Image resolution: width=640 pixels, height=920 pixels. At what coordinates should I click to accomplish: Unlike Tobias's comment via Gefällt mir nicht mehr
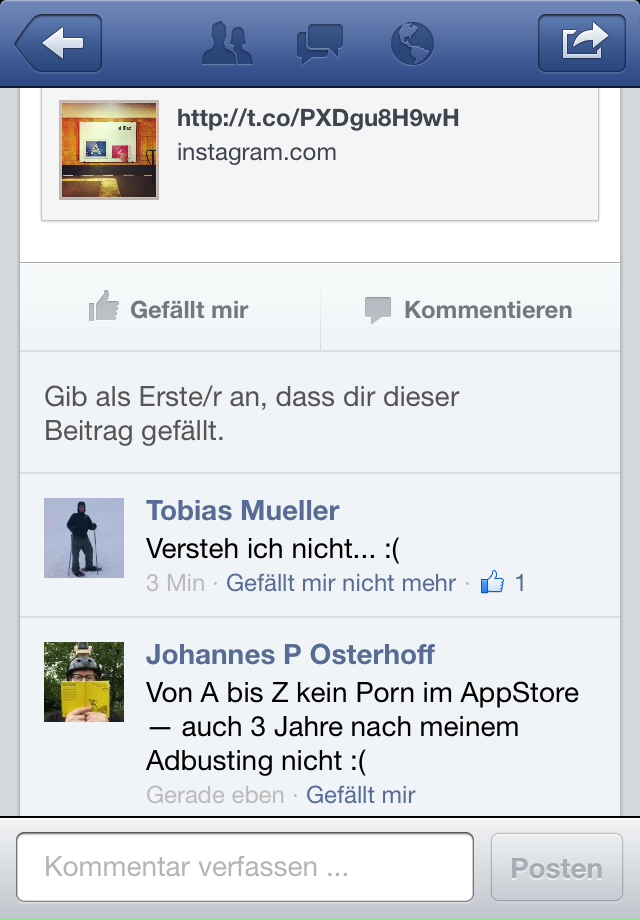[x=341, y=583]
